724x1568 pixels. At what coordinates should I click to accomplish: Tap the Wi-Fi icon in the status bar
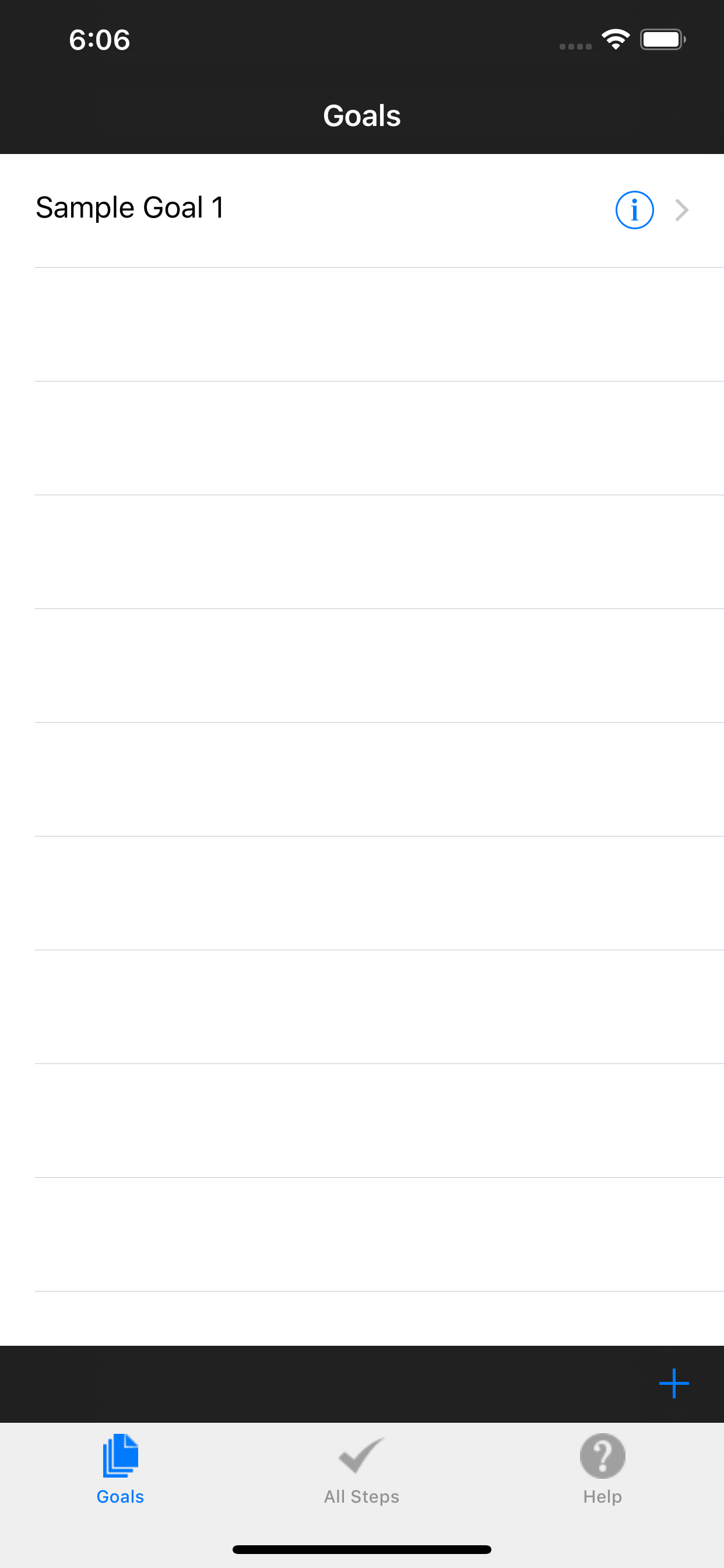click(615, 38)
